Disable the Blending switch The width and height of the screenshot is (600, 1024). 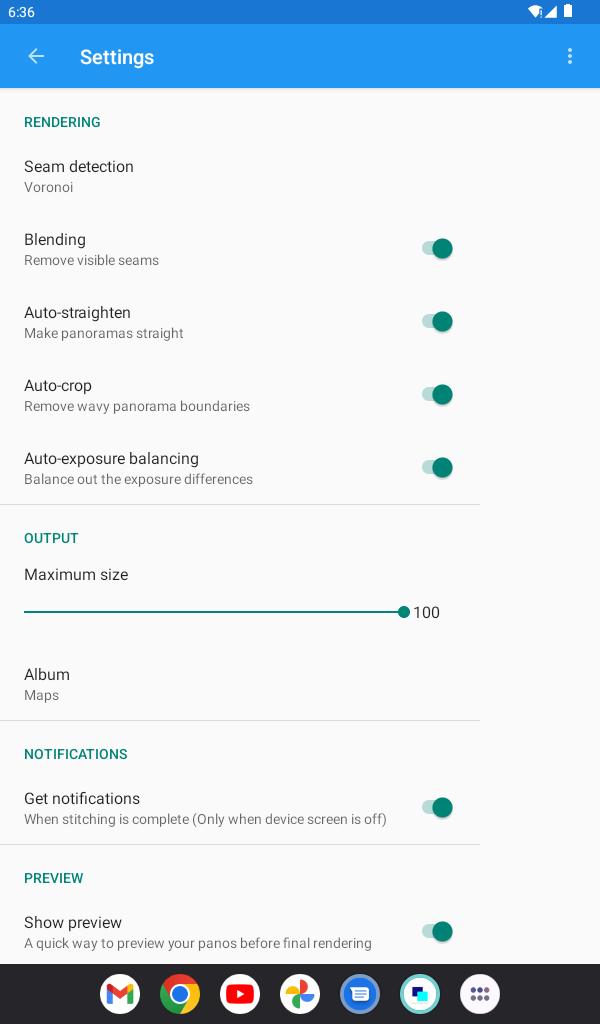point(437,249)
